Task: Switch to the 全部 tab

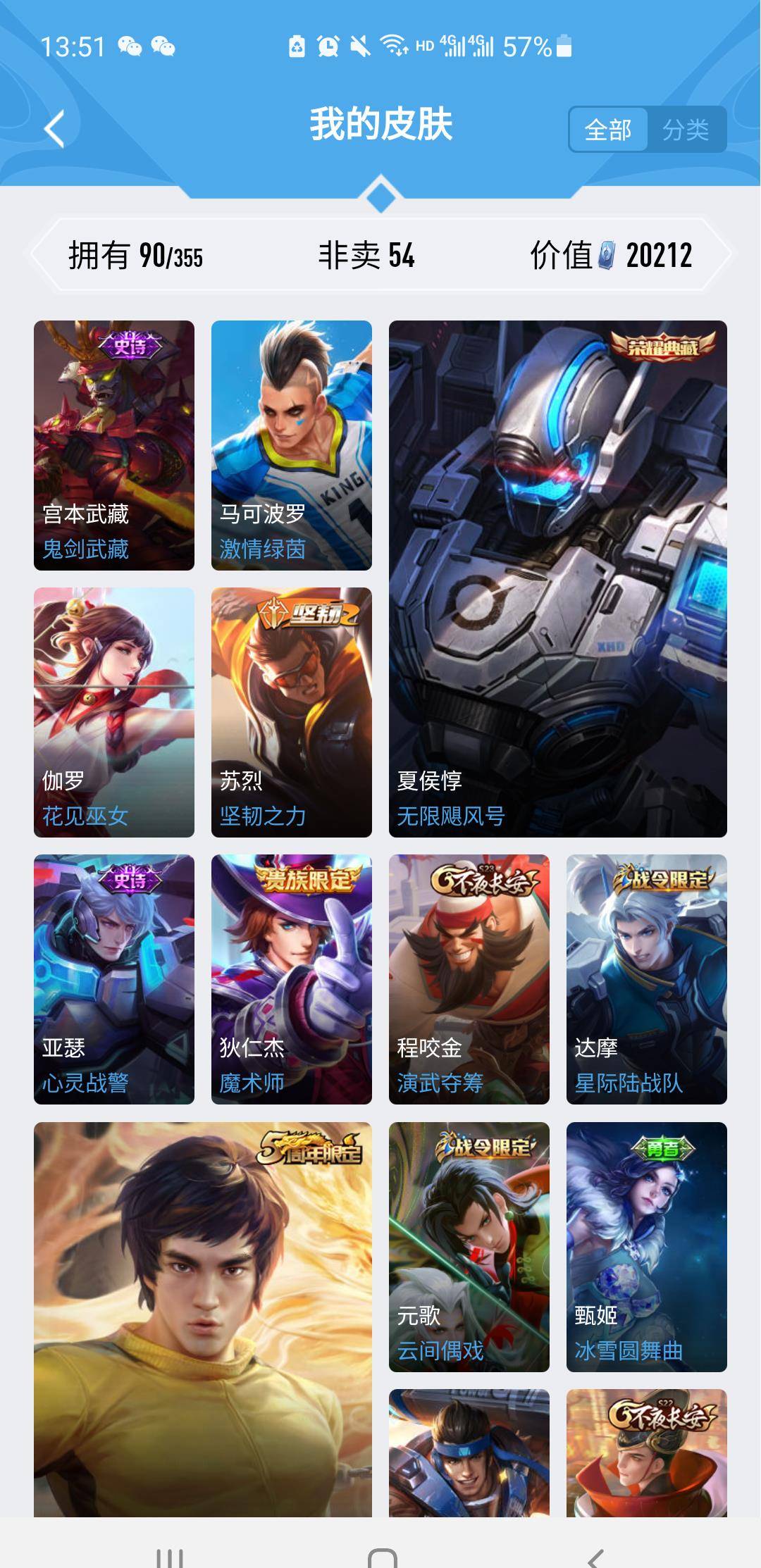Action: pyautogui.click(x=608, y=130)
